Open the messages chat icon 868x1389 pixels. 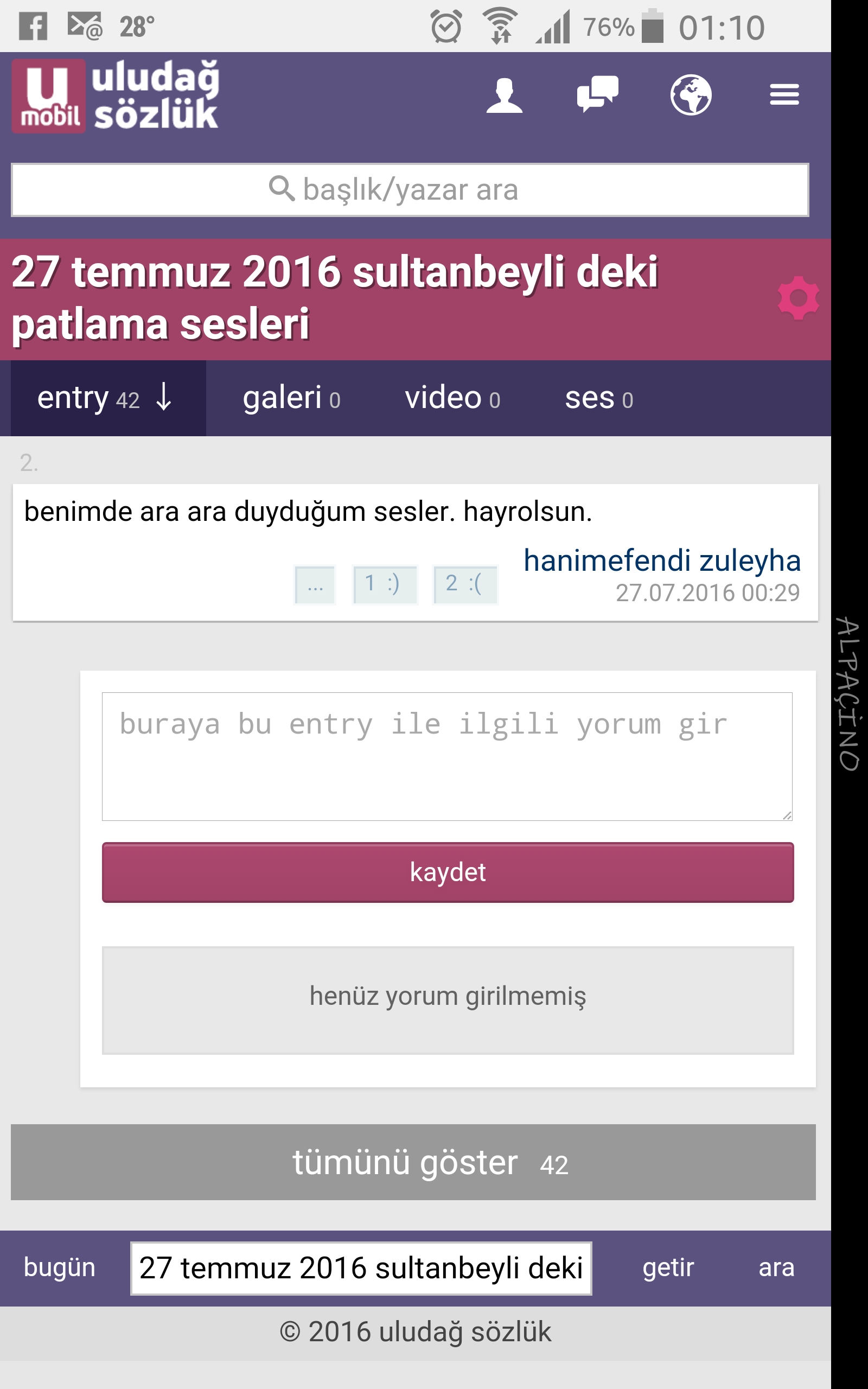597,94
